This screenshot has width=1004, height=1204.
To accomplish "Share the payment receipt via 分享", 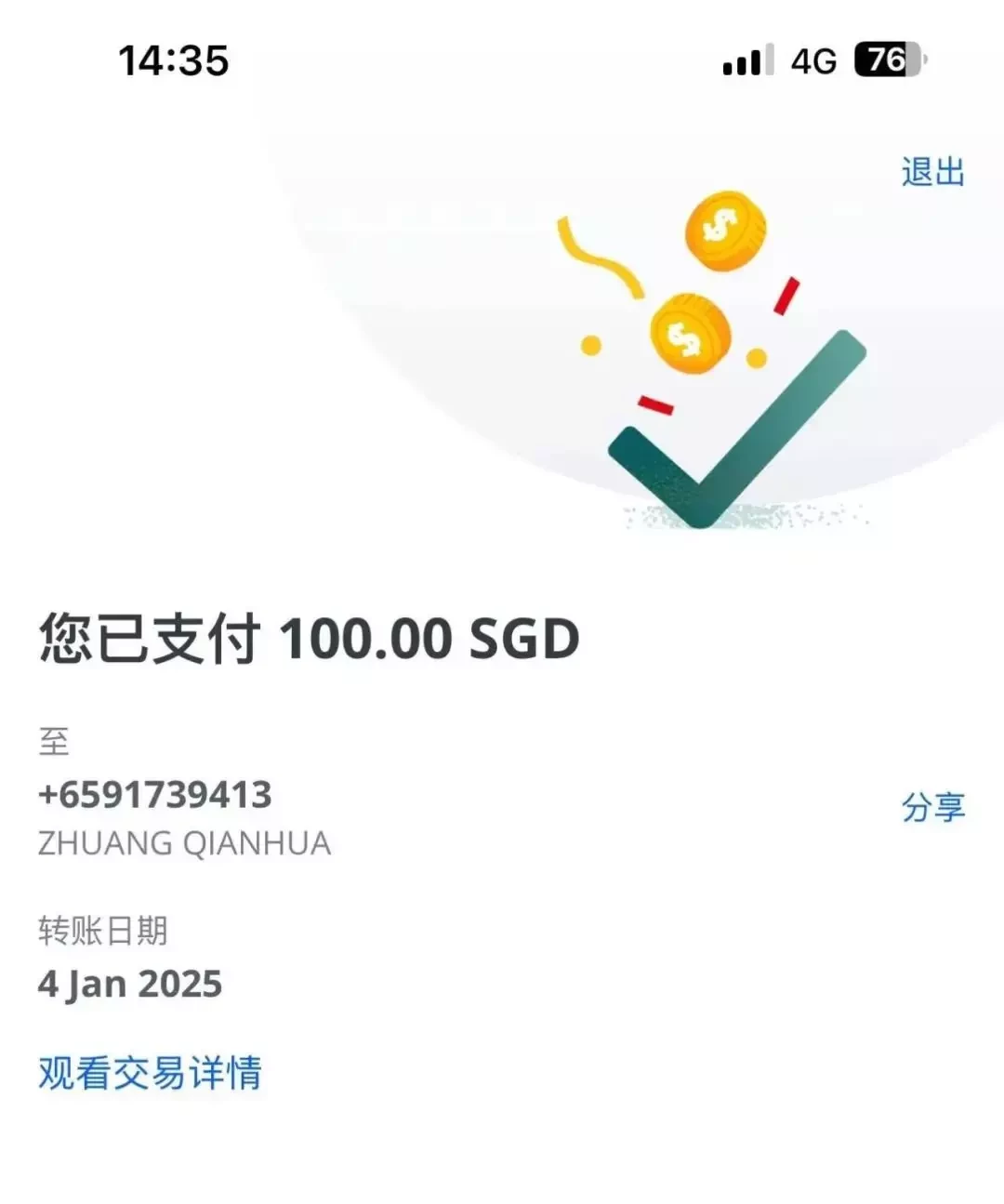I will tap(932, 807).
